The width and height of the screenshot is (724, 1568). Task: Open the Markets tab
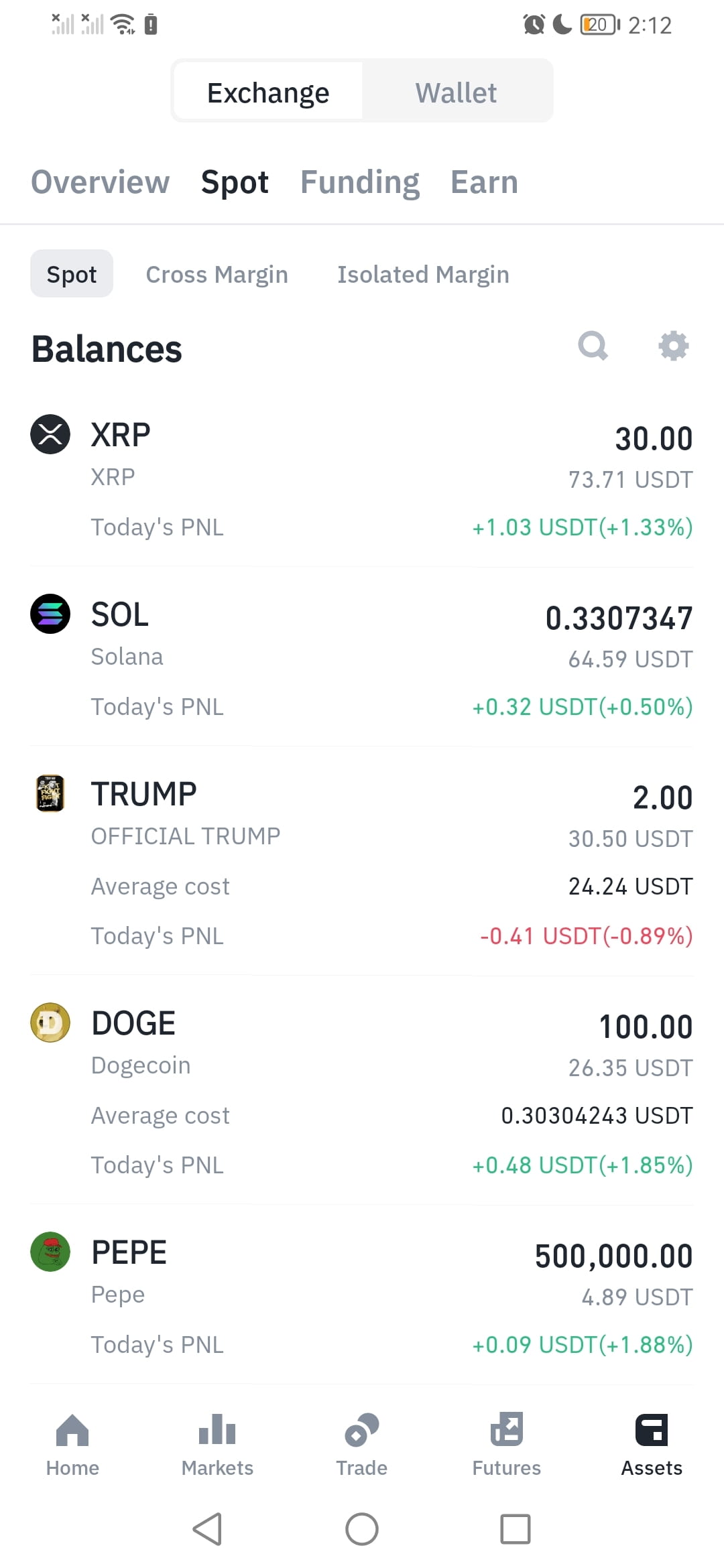coord(217,1445)
